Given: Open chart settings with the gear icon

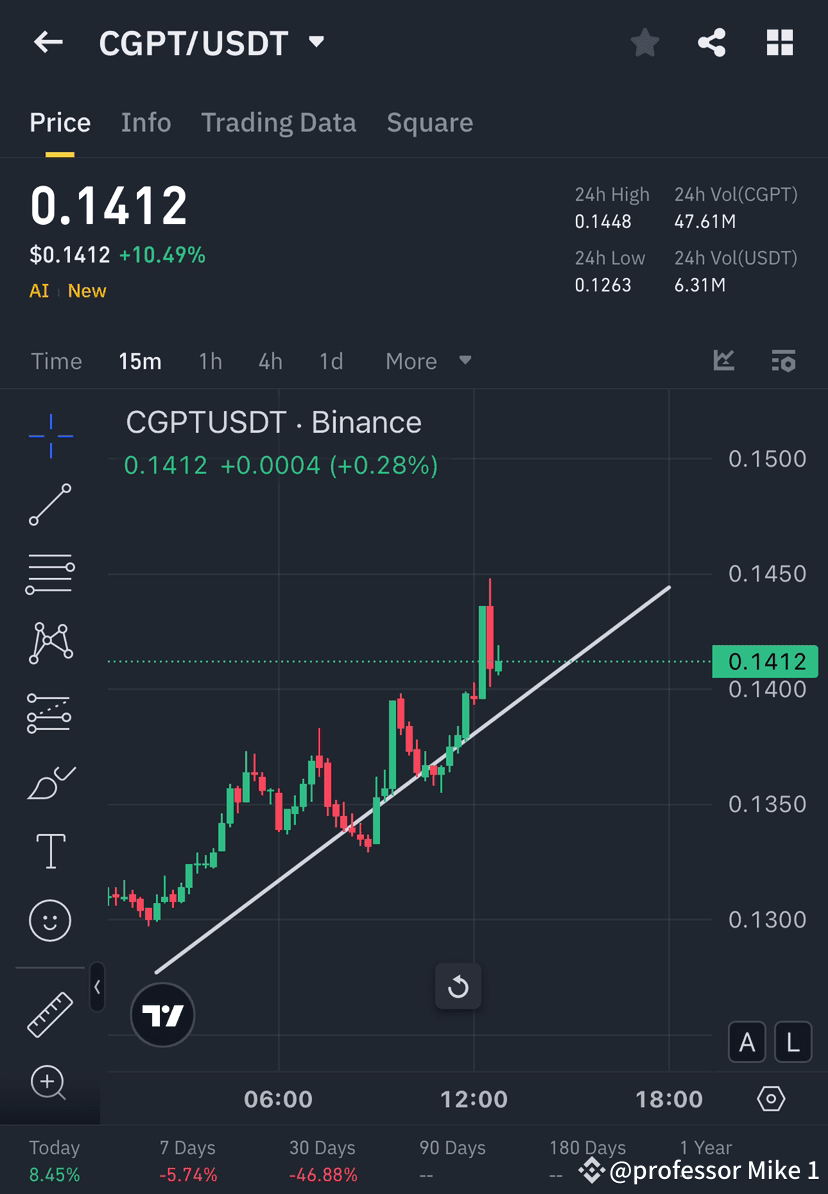Looking at the screenshot, I should tap(769, 1099).
